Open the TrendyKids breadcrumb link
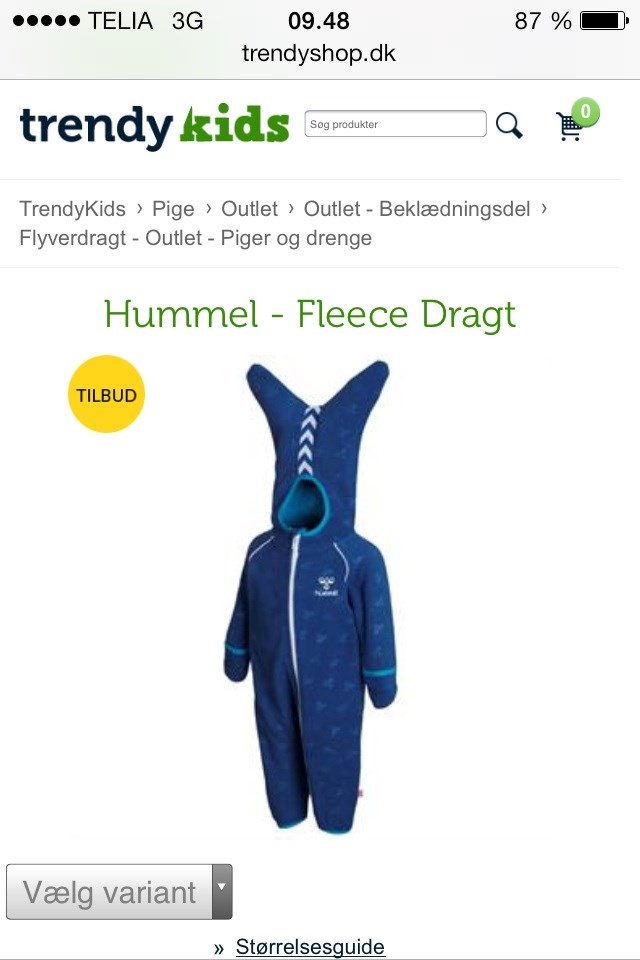640x960 pixels. coord(72,209)
